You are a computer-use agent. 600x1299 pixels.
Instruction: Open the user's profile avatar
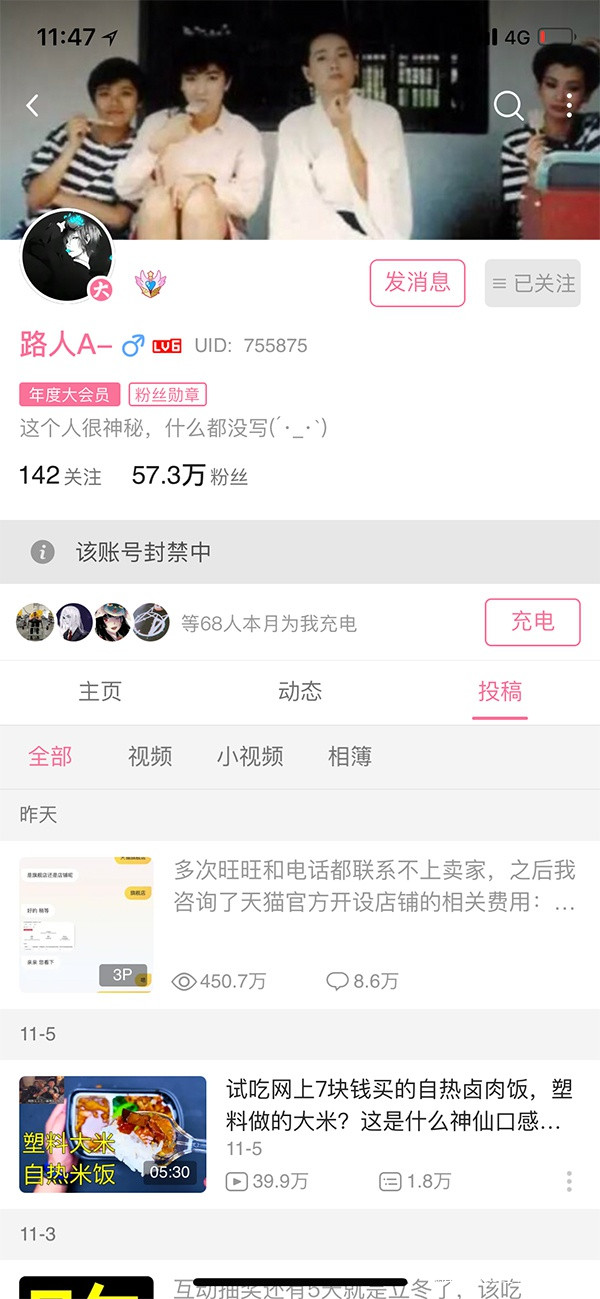pyautogui.click(x=68, y=256)
